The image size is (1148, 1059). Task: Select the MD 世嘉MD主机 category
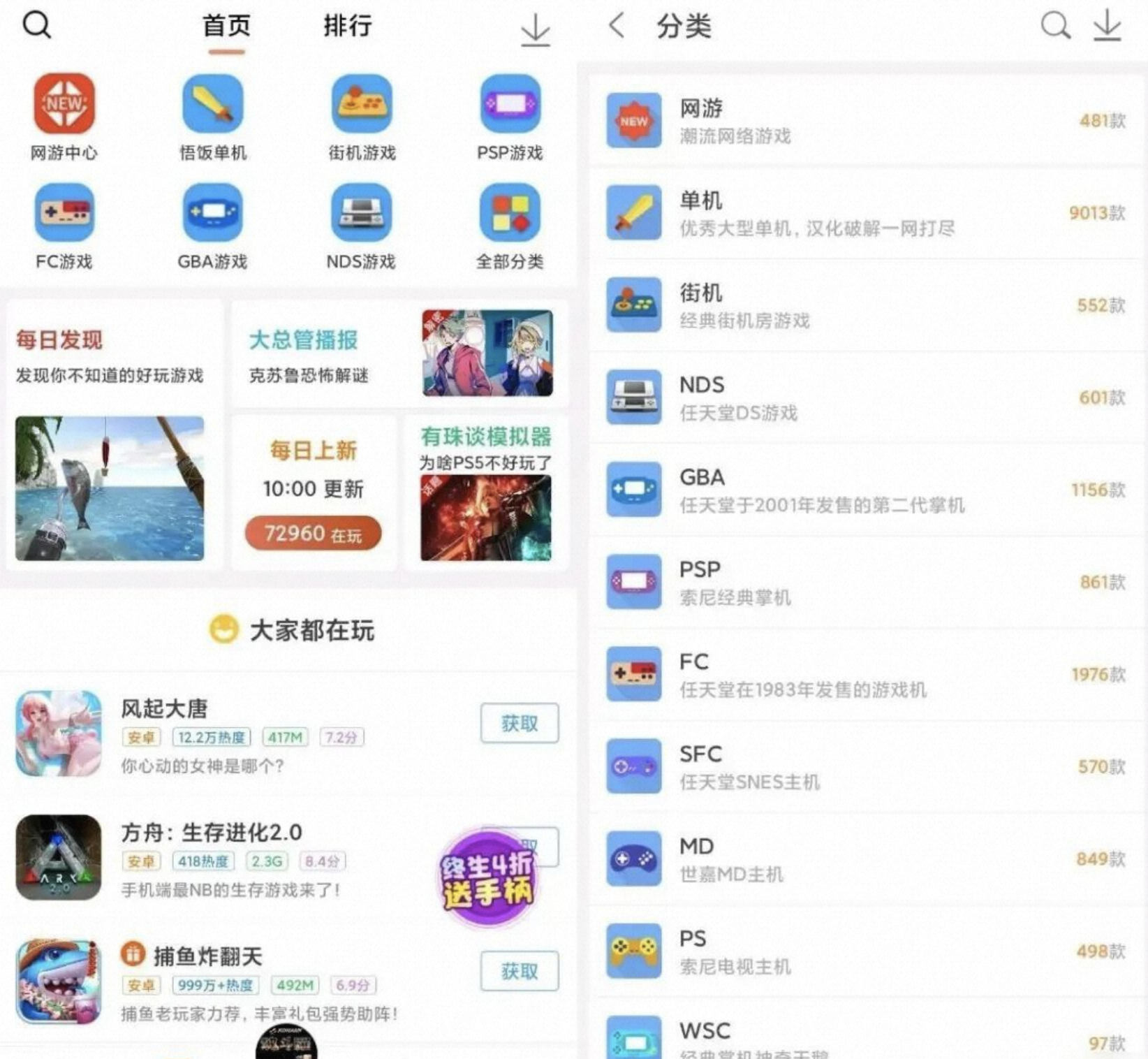[x=866, y=859]
